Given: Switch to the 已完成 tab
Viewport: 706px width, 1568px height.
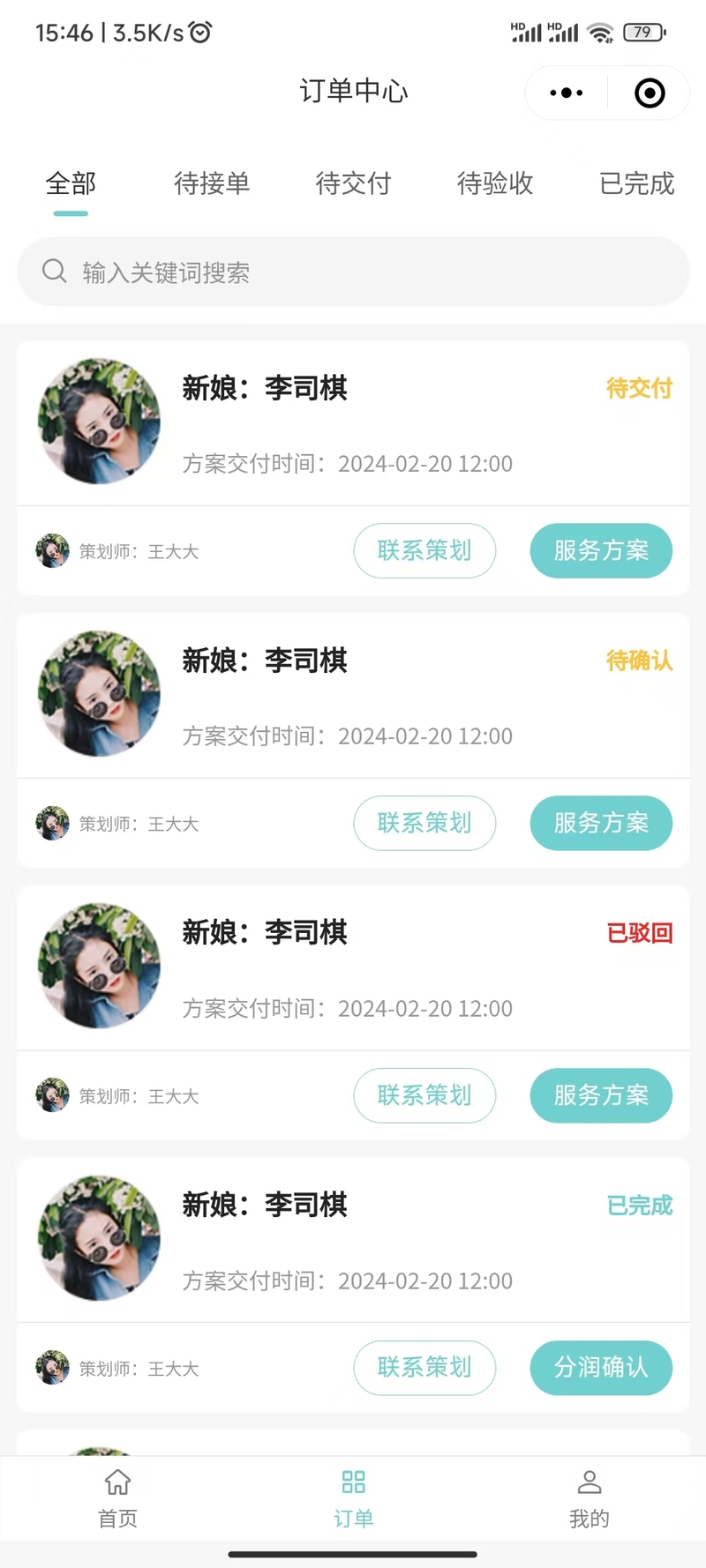Looking at the screenshot, I should coord(636,183).
